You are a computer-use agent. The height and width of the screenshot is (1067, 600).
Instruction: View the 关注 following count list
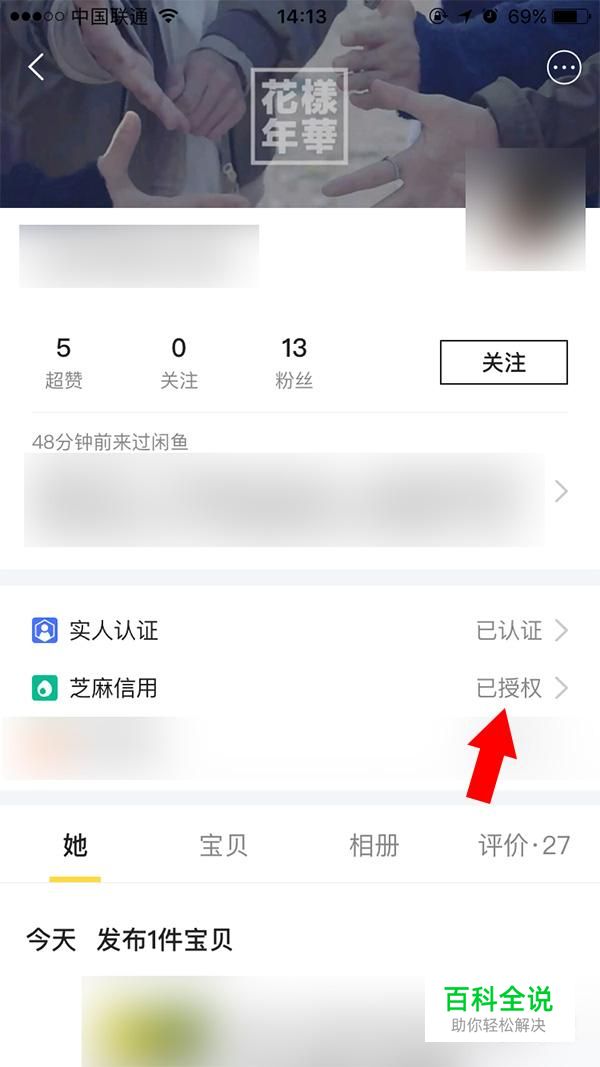179,362
